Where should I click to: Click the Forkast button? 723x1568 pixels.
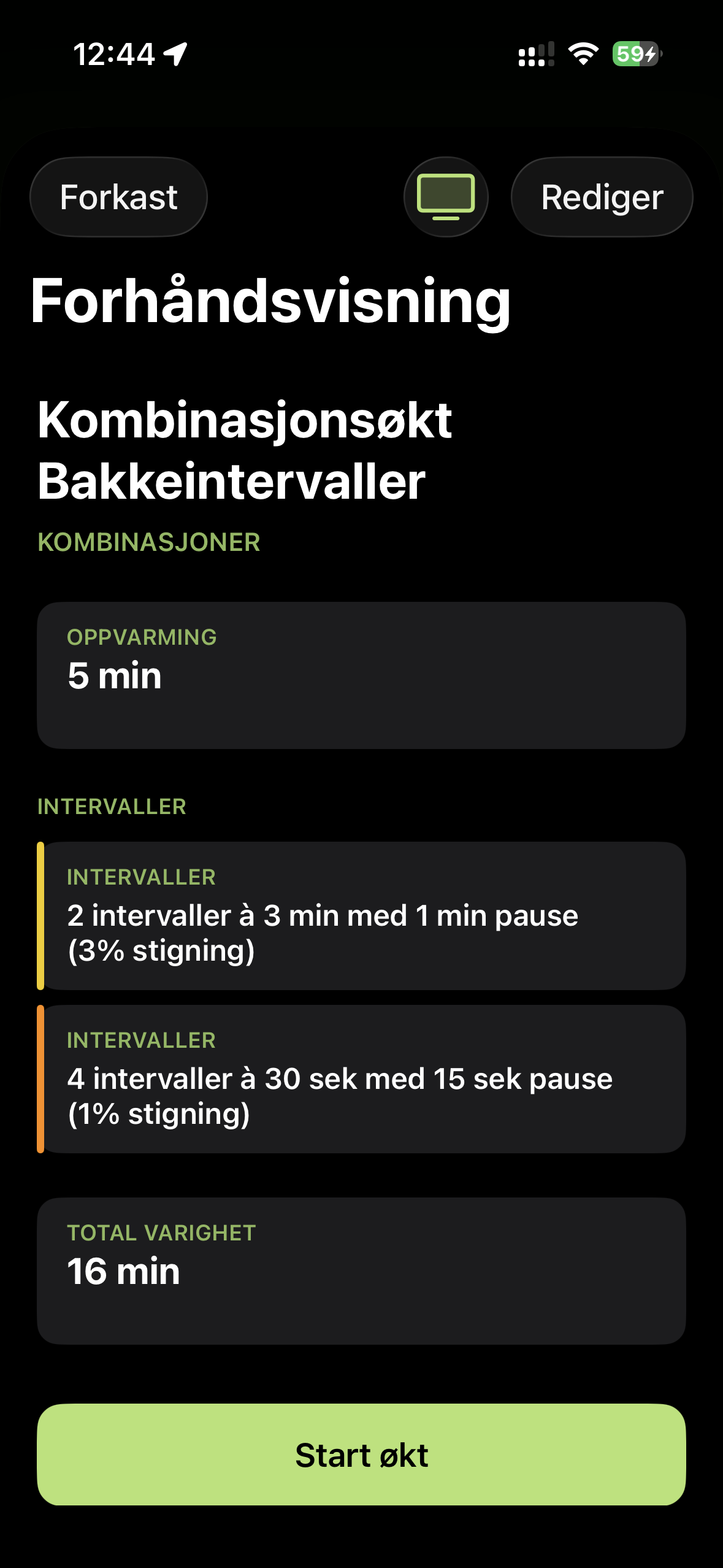(x=118, y=196)
